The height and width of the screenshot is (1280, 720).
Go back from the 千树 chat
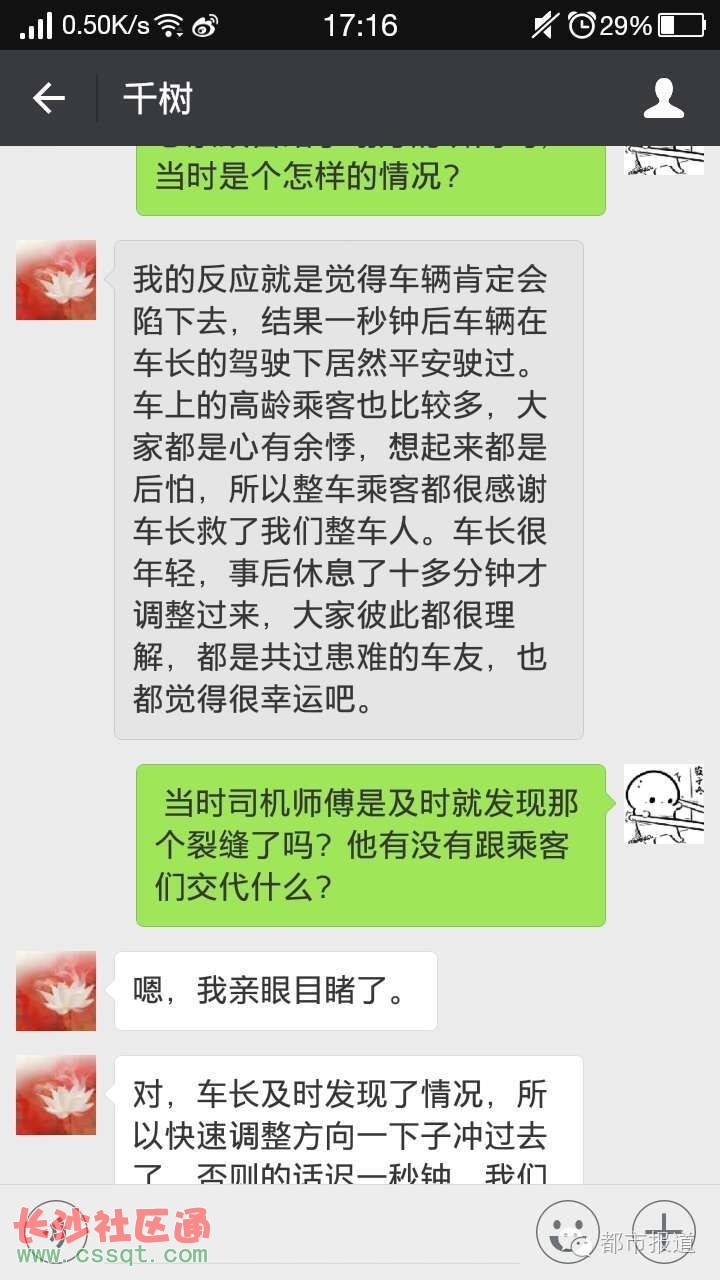(x=48, y=98)
